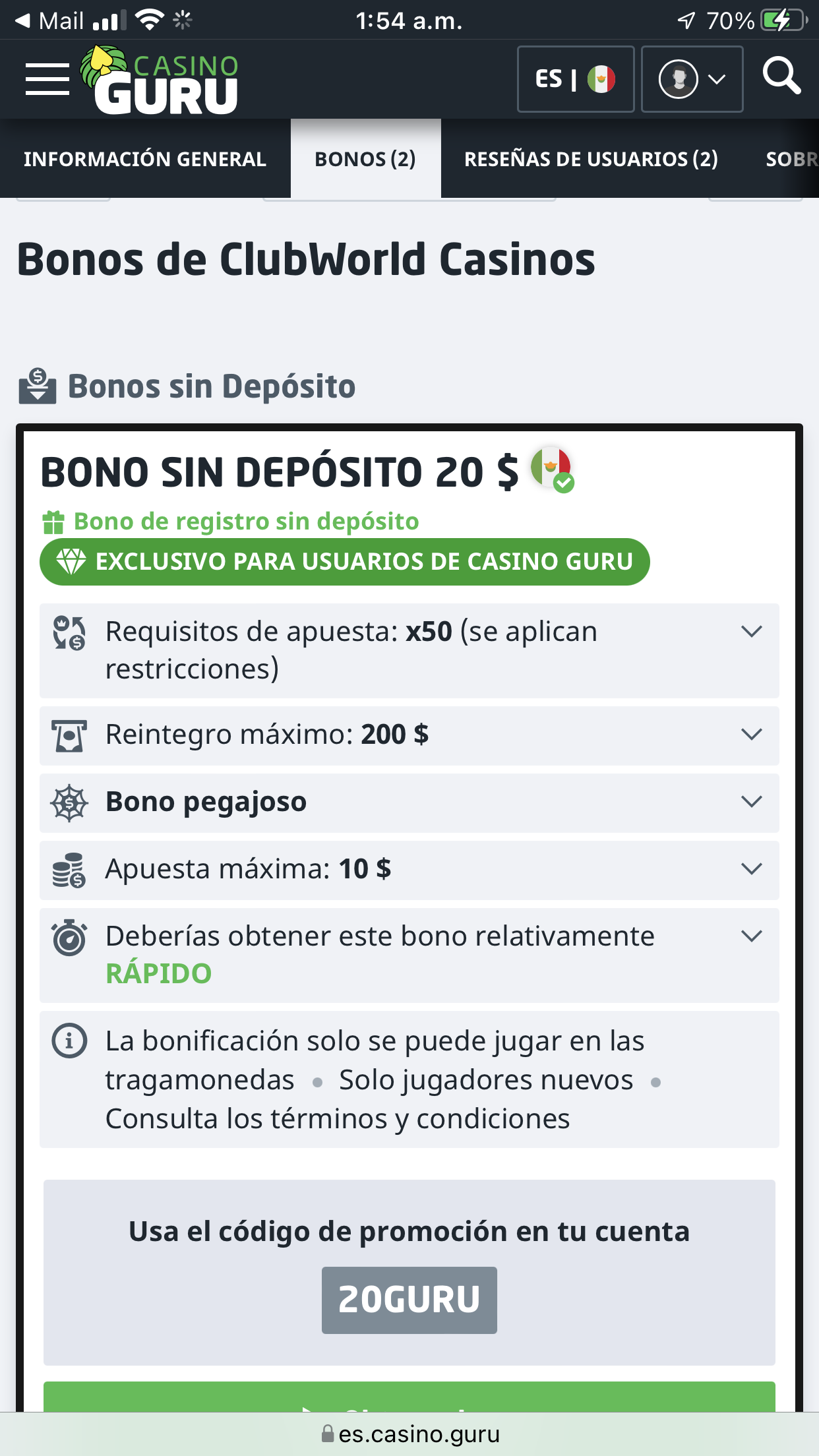Open the user account dropdown

click(692, 79)
